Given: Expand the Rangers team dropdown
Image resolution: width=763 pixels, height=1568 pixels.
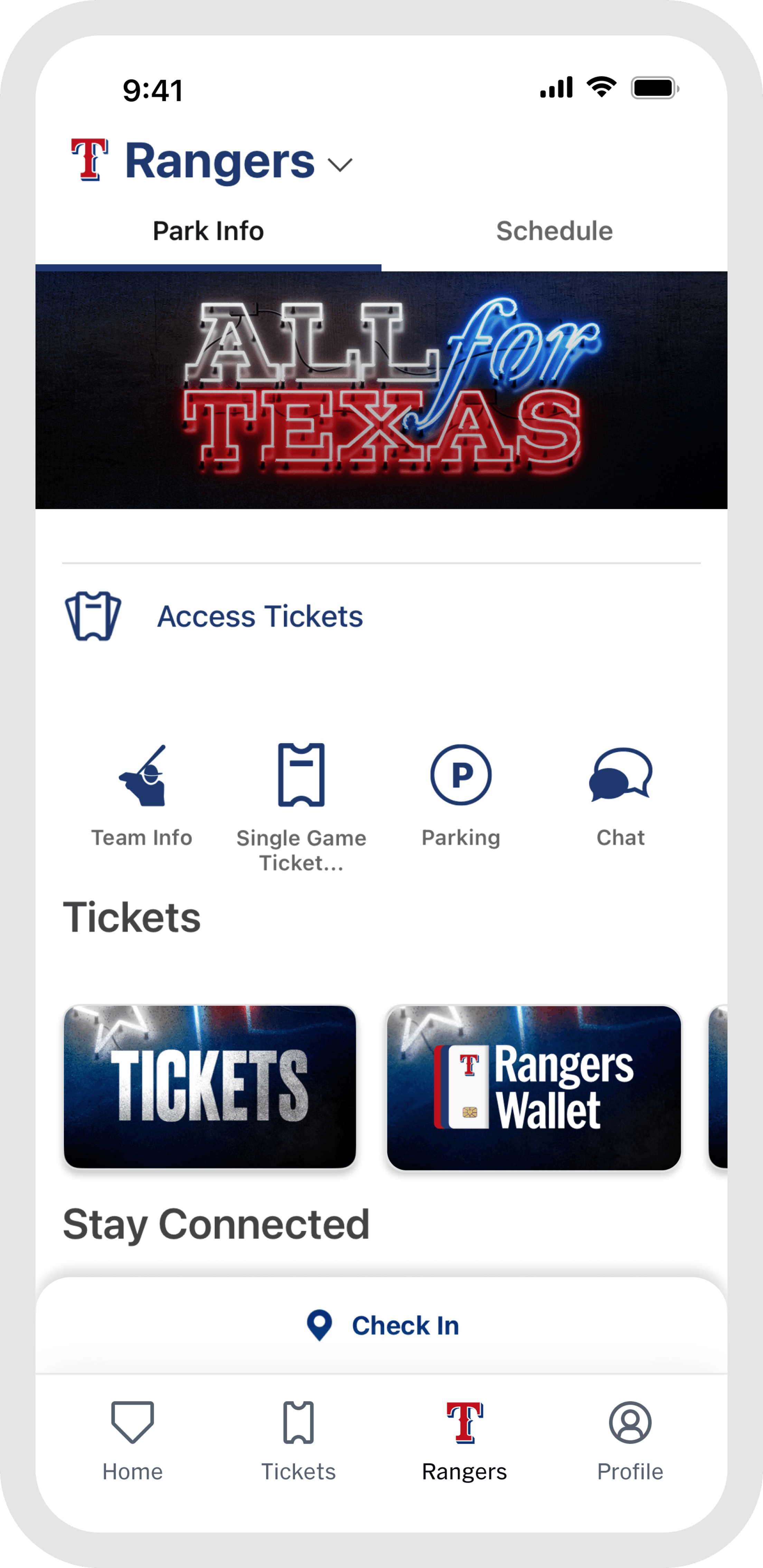Looking at the screenshot, I should click(x=340, y=164).
